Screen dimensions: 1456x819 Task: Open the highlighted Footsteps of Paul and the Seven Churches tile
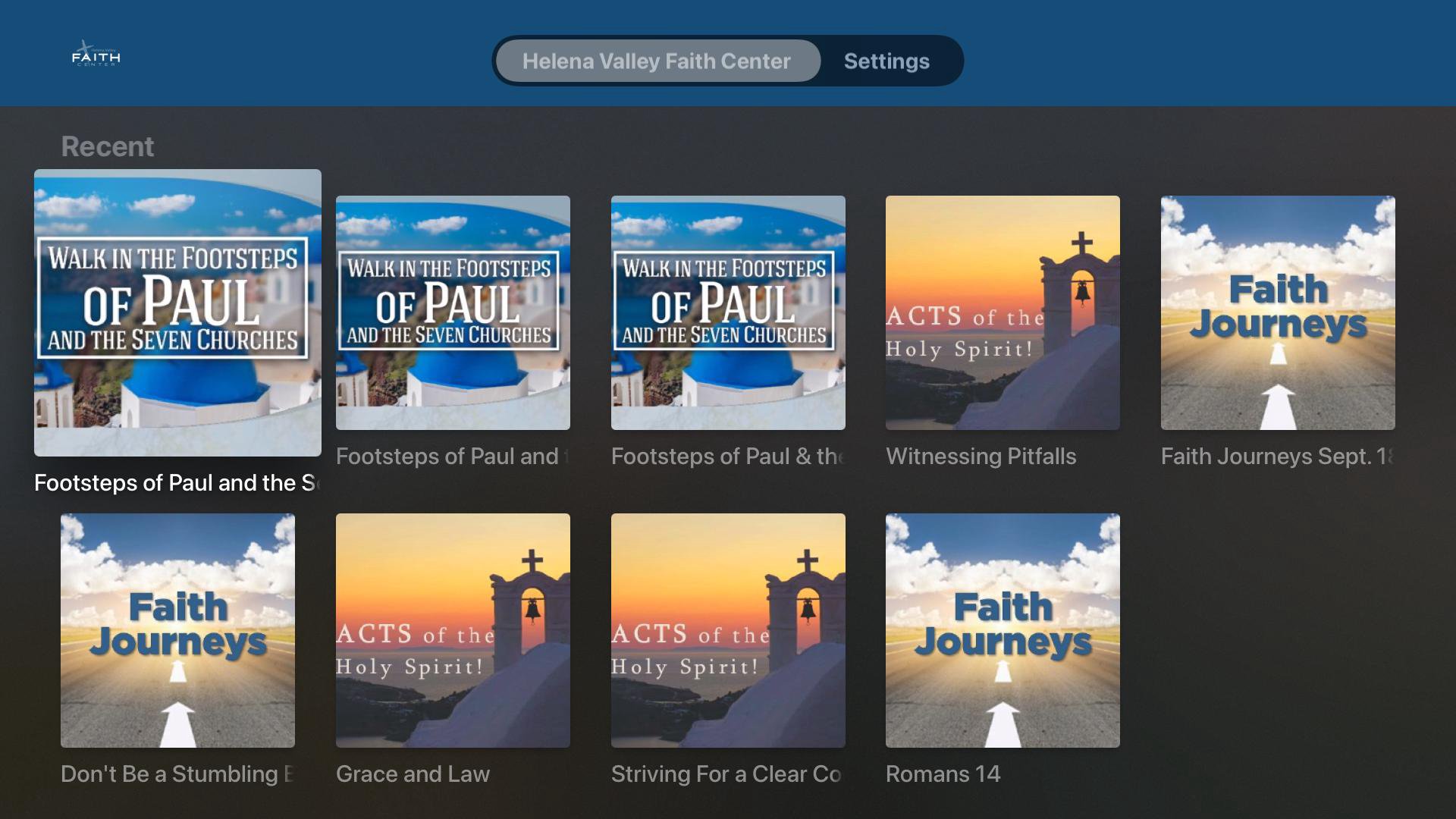[x=177, y=312]
